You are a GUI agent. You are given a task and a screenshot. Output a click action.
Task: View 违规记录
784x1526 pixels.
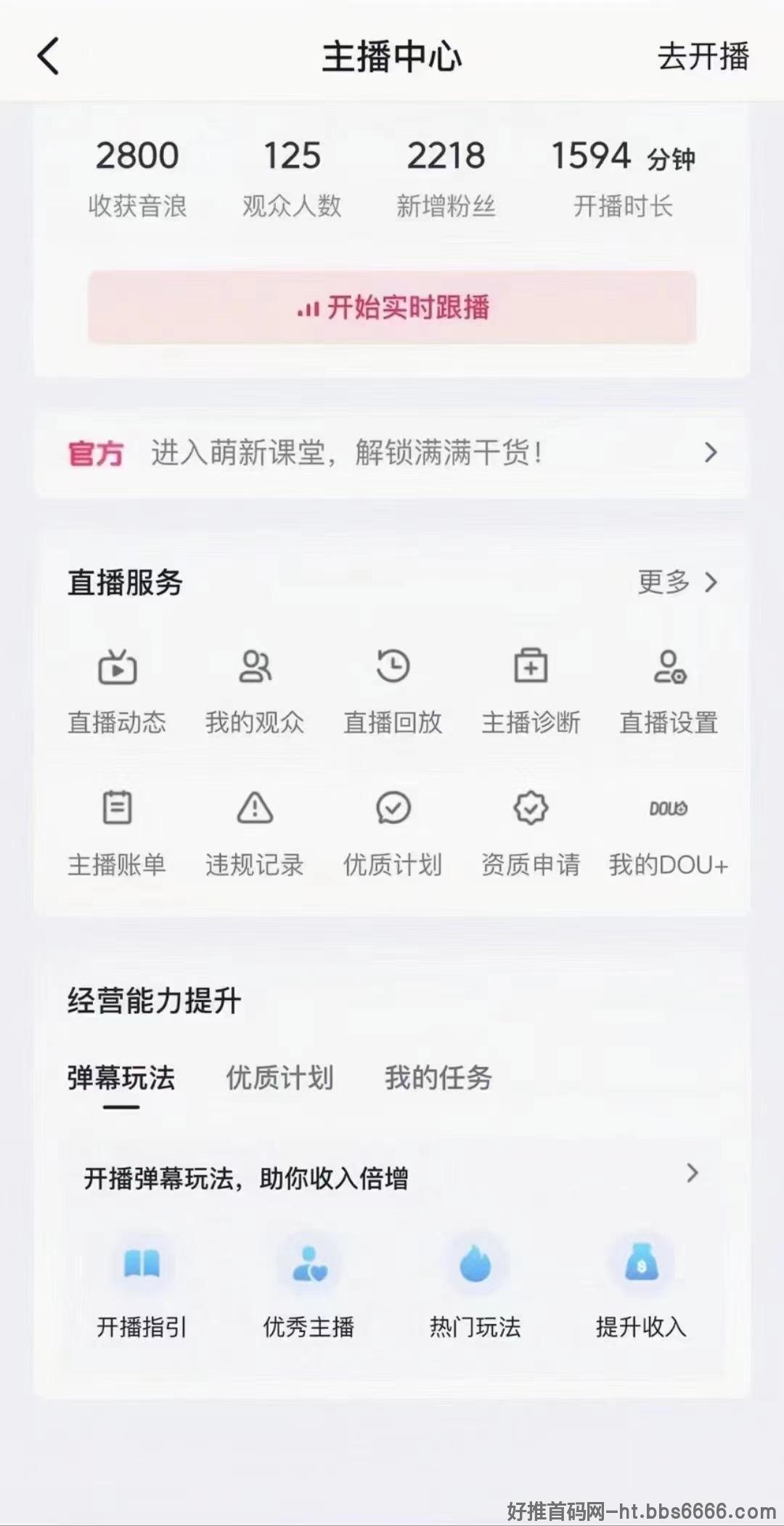tap(255, 835)
